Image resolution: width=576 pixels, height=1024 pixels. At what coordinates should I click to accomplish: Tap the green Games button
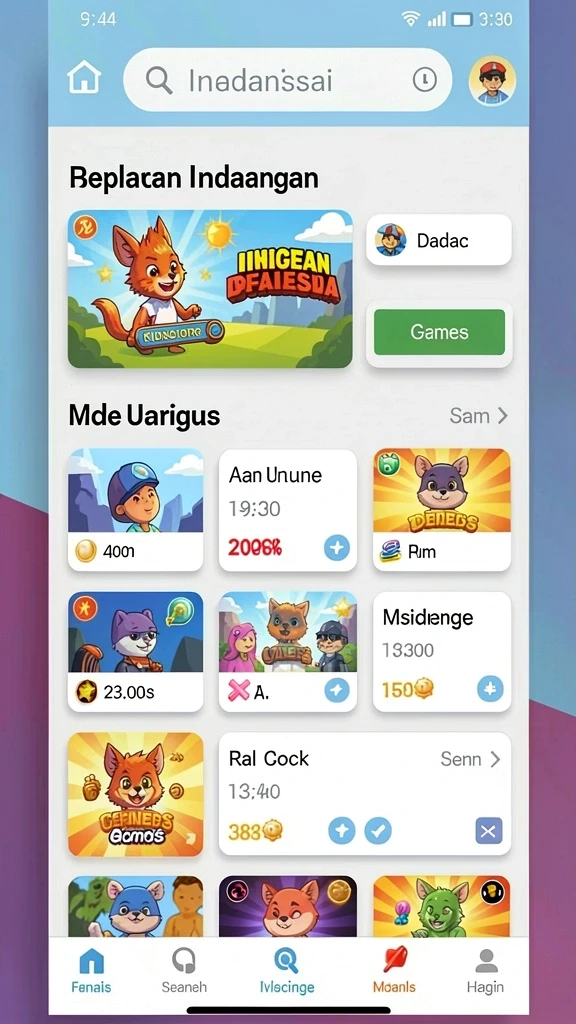[440, 332]
